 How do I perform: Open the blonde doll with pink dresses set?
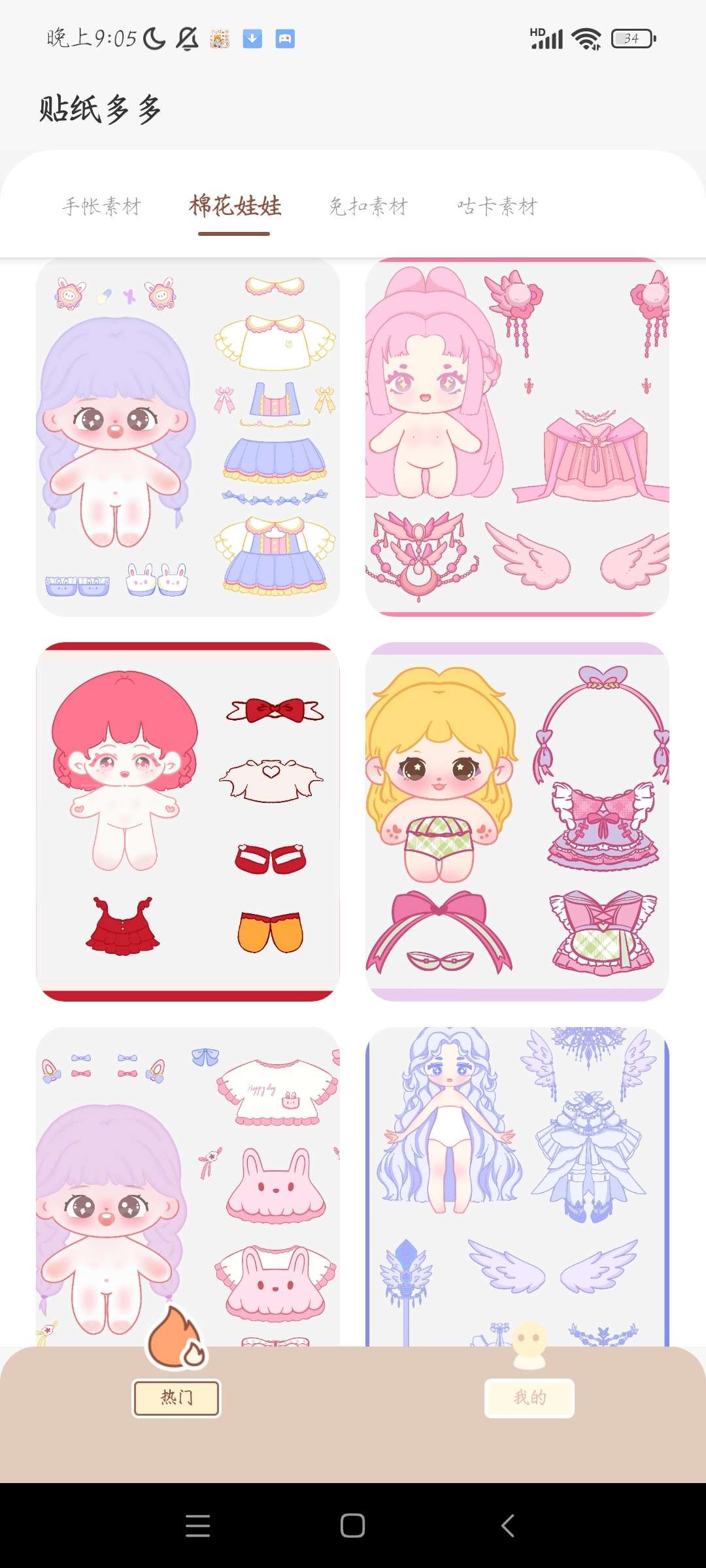tap(517, 821)
